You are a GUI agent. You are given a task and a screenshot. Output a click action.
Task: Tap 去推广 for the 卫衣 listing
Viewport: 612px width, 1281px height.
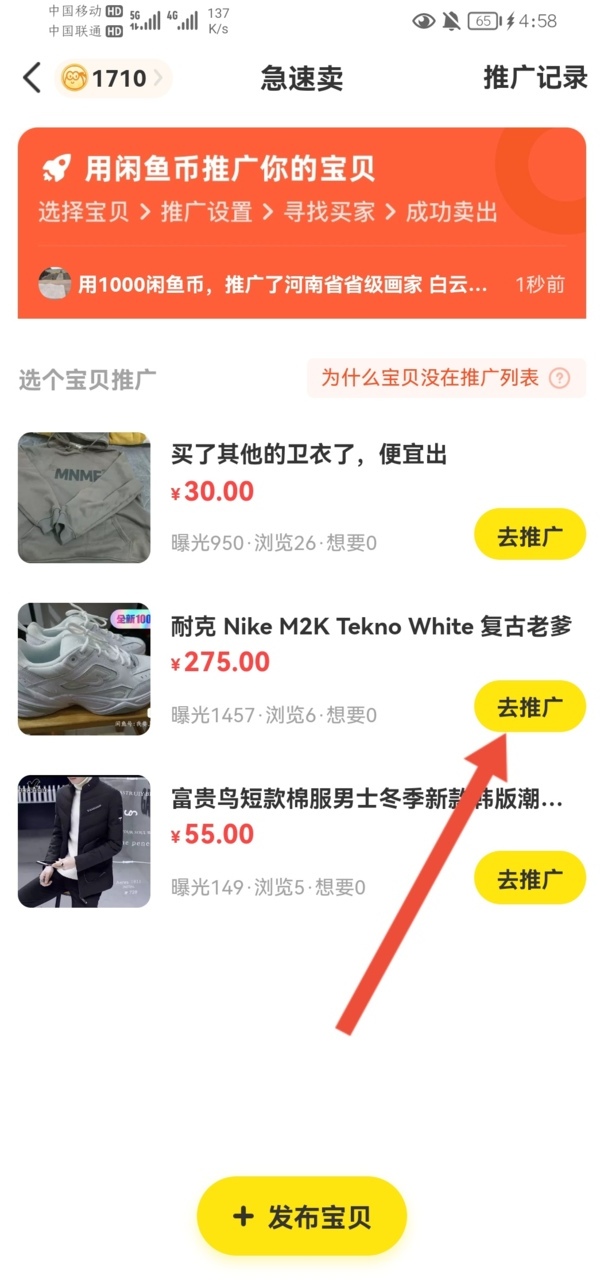tap(528, 536)
